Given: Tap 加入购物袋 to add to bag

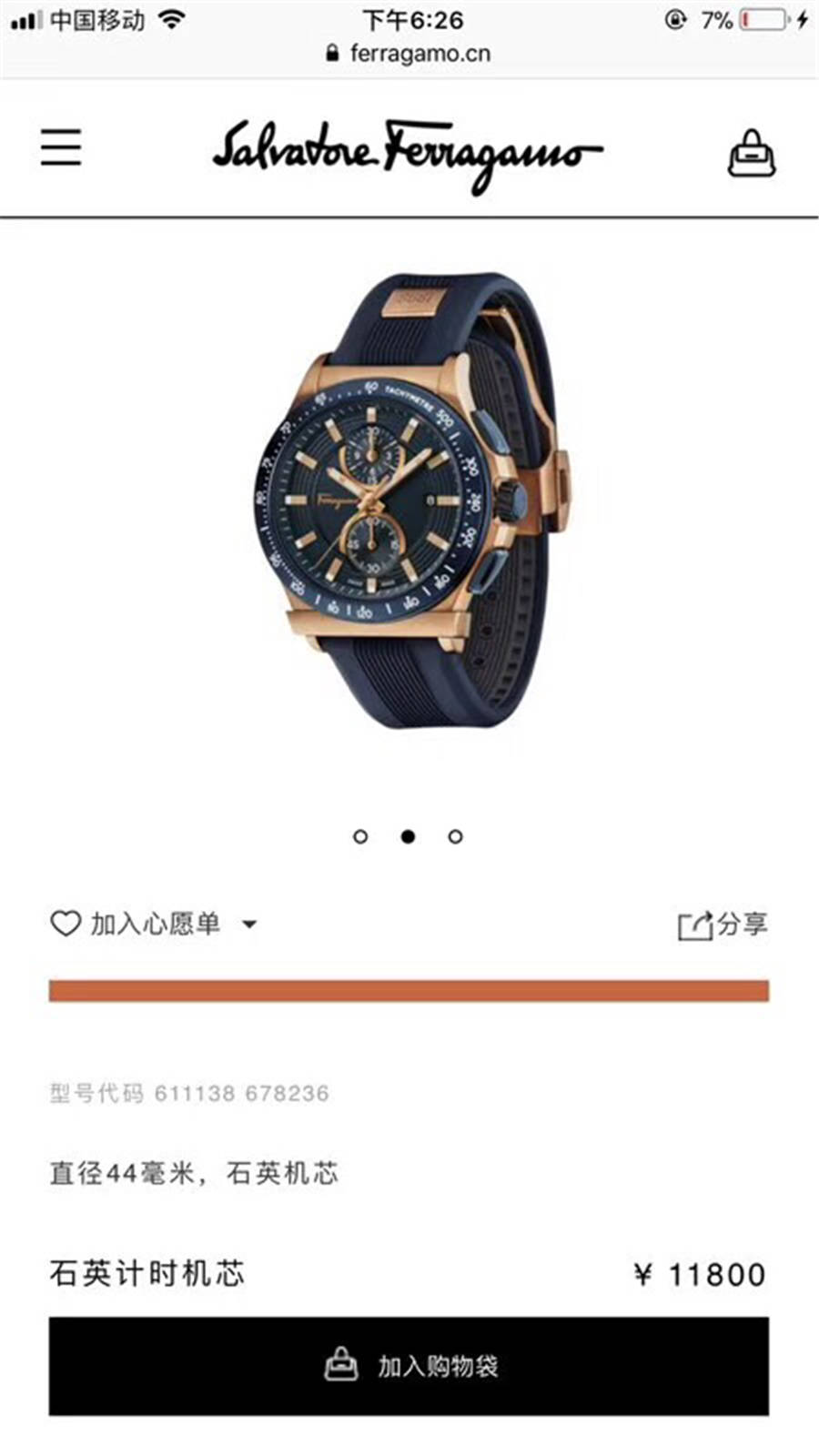Looking at the screenshot, I should (x=409, y=1366).
